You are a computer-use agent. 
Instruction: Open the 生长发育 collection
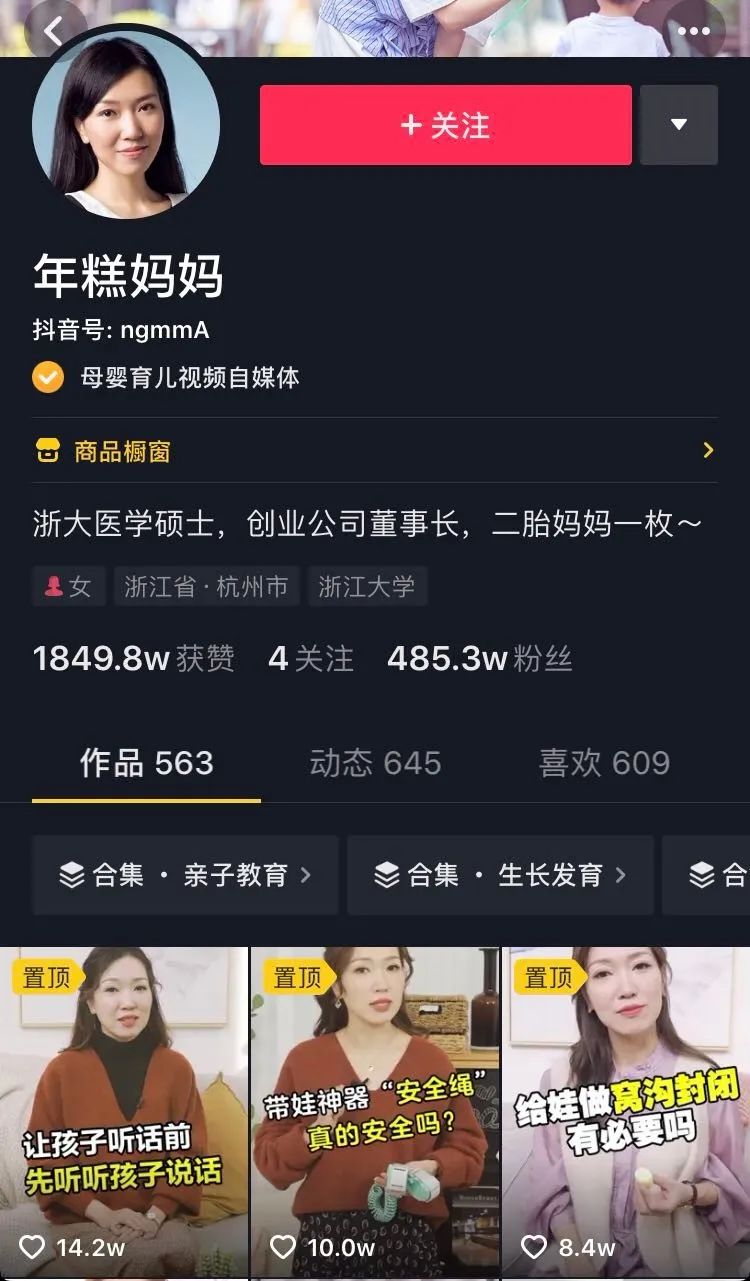click(500, 876)
